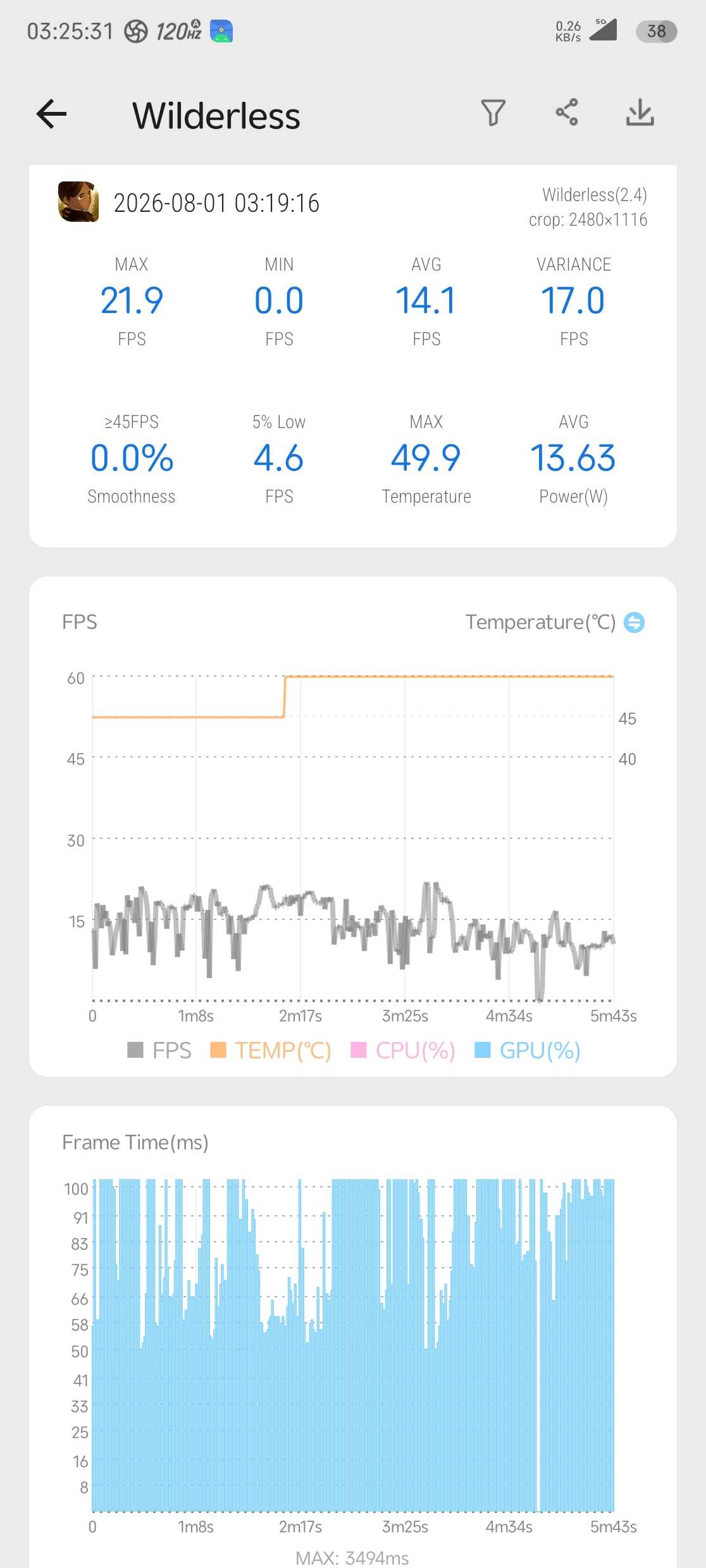Switch the Temperature axis with swap icon
The width and height of the screenshot is (706, 1568).
coord(634,623)
